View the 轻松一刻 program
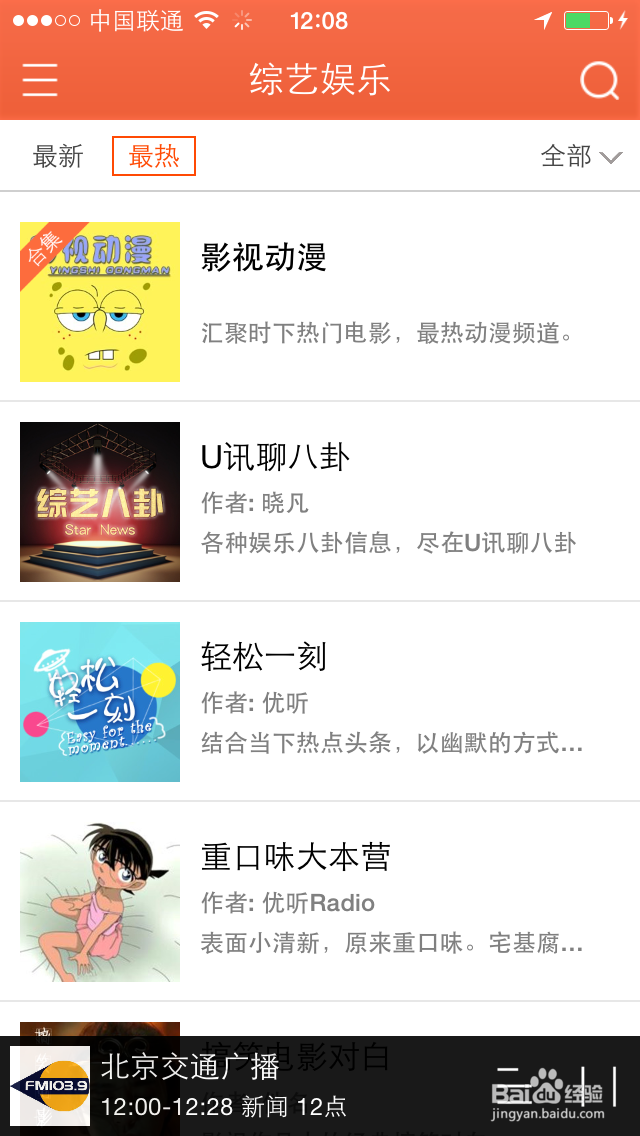This screenshot has width=640, height=1136. pyautogui.click(x=320, y=701)
